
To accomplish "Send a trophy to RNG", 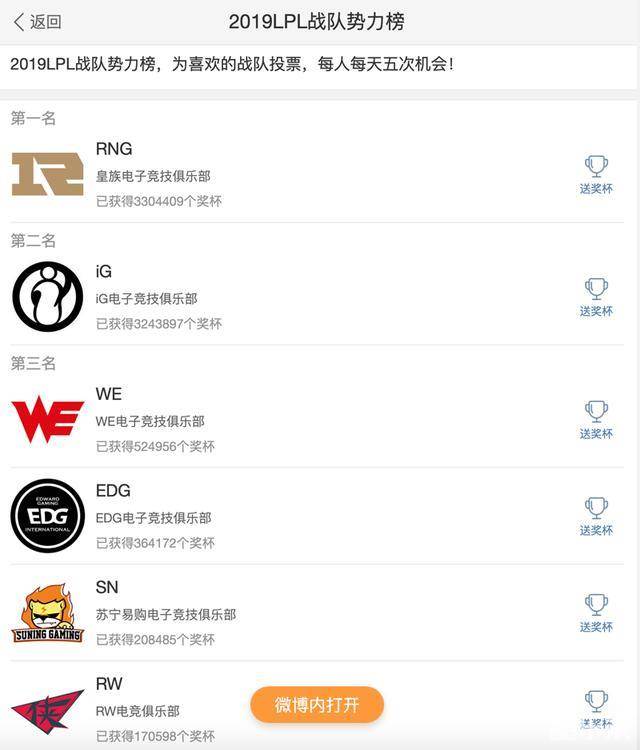I will 596,174.
